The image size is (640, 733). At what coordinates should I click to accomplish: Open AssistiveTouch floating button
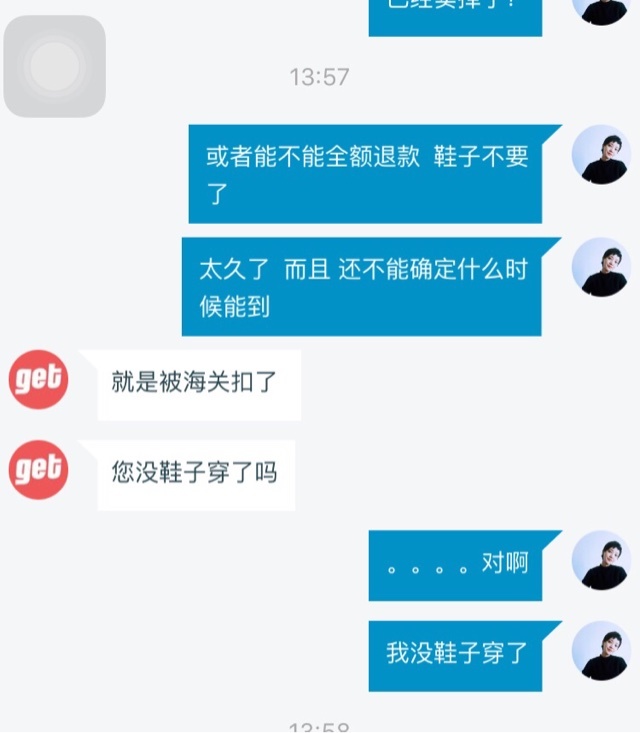point(55,66)
